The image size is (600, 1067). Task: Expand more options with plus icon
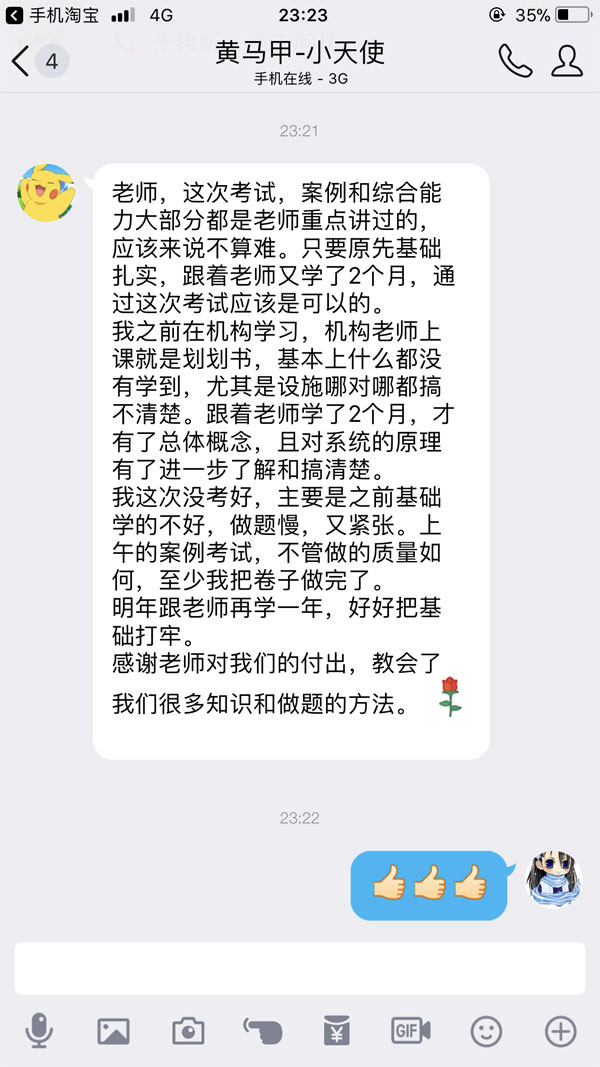coord(560,1031)
